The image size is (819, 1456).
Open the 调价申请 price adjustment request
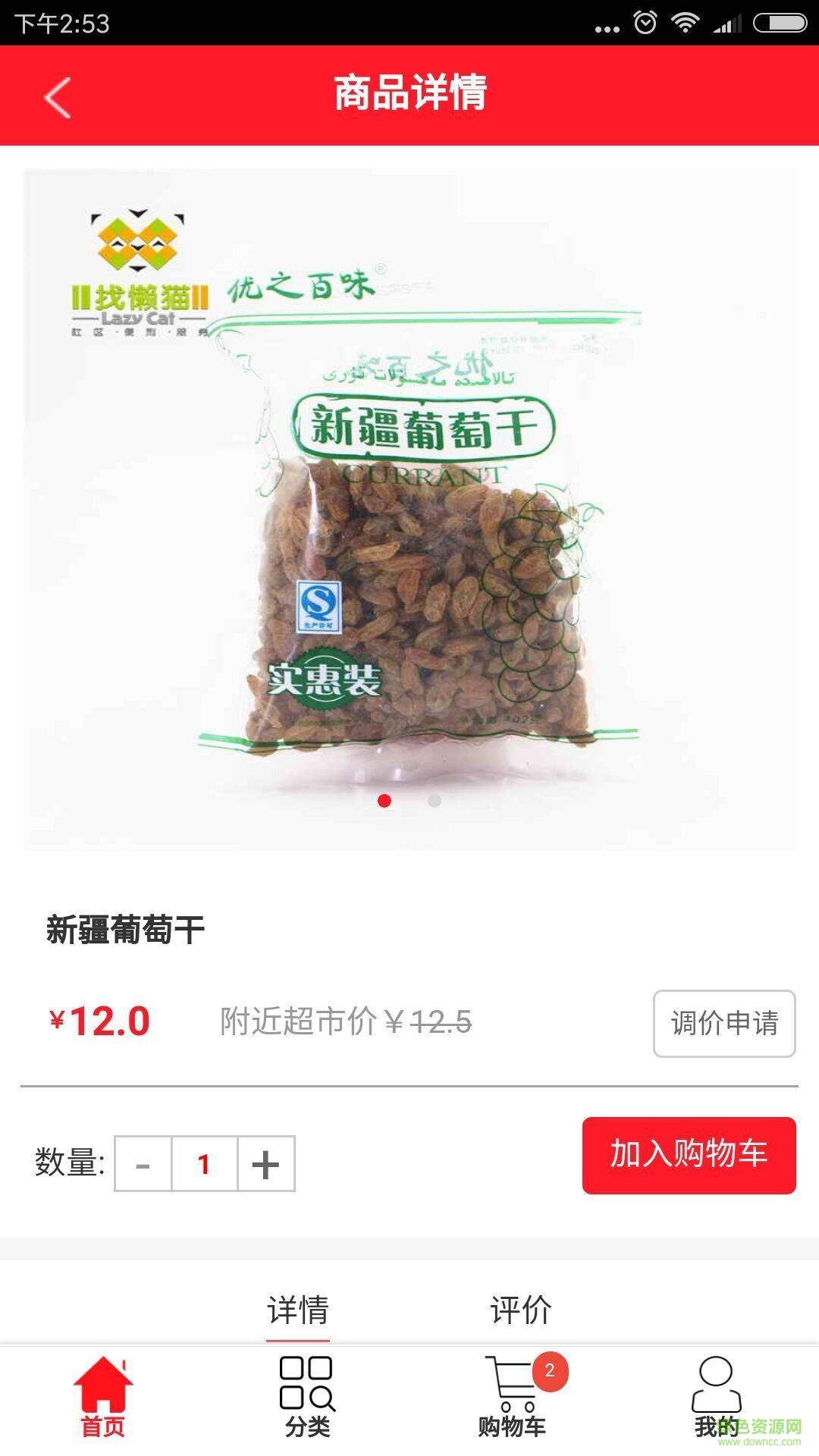(x=723, y=1021)
